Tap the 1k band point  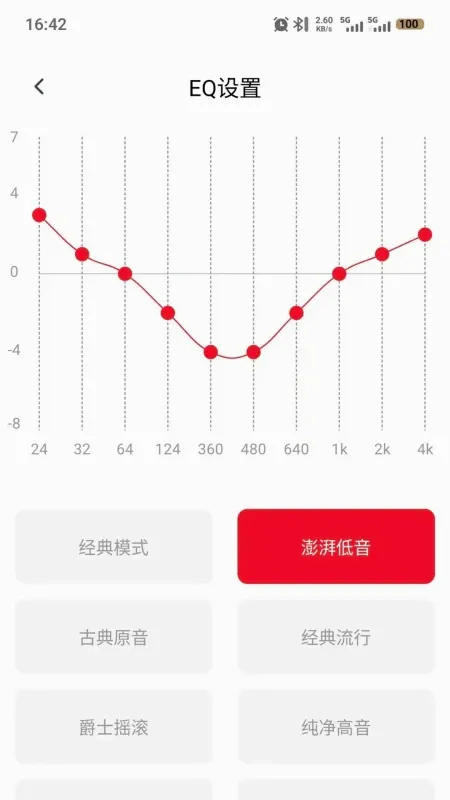click(x=339, y=274)
